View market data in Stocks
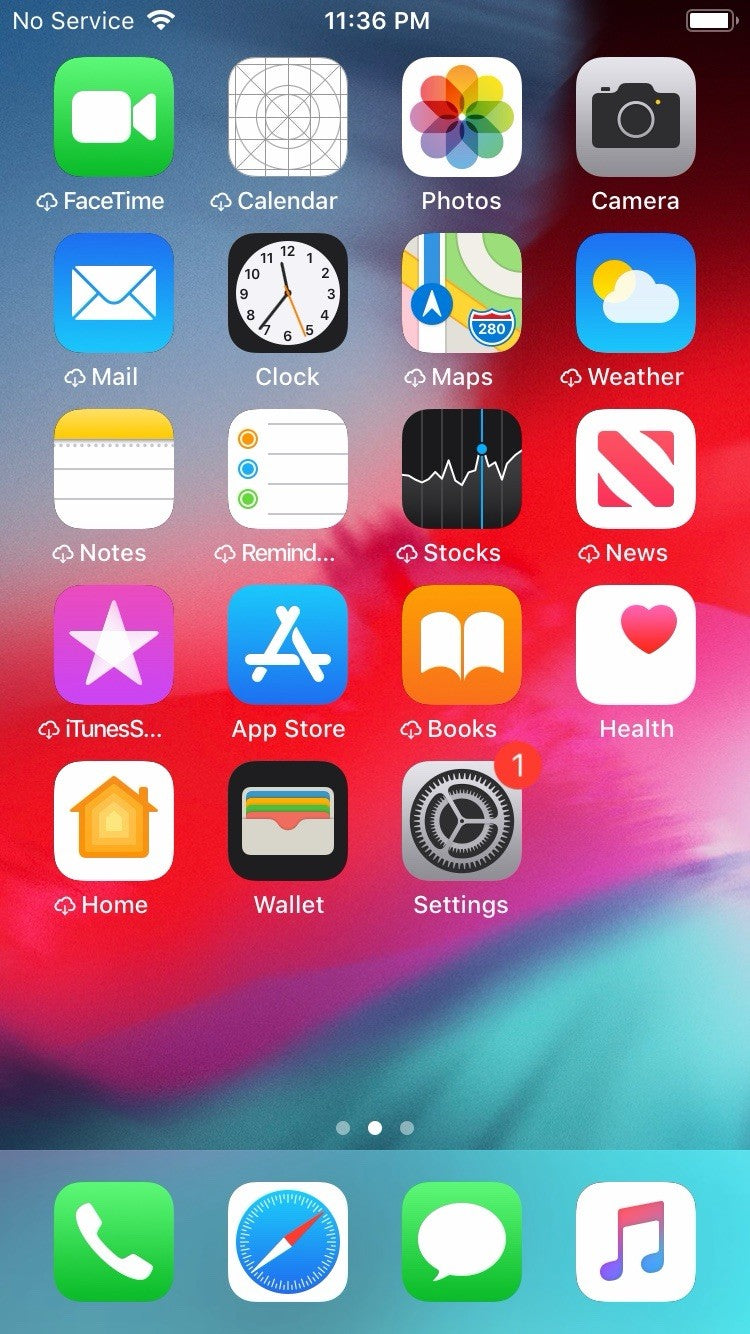This screenshot has width=750, height=1334. 462,467
